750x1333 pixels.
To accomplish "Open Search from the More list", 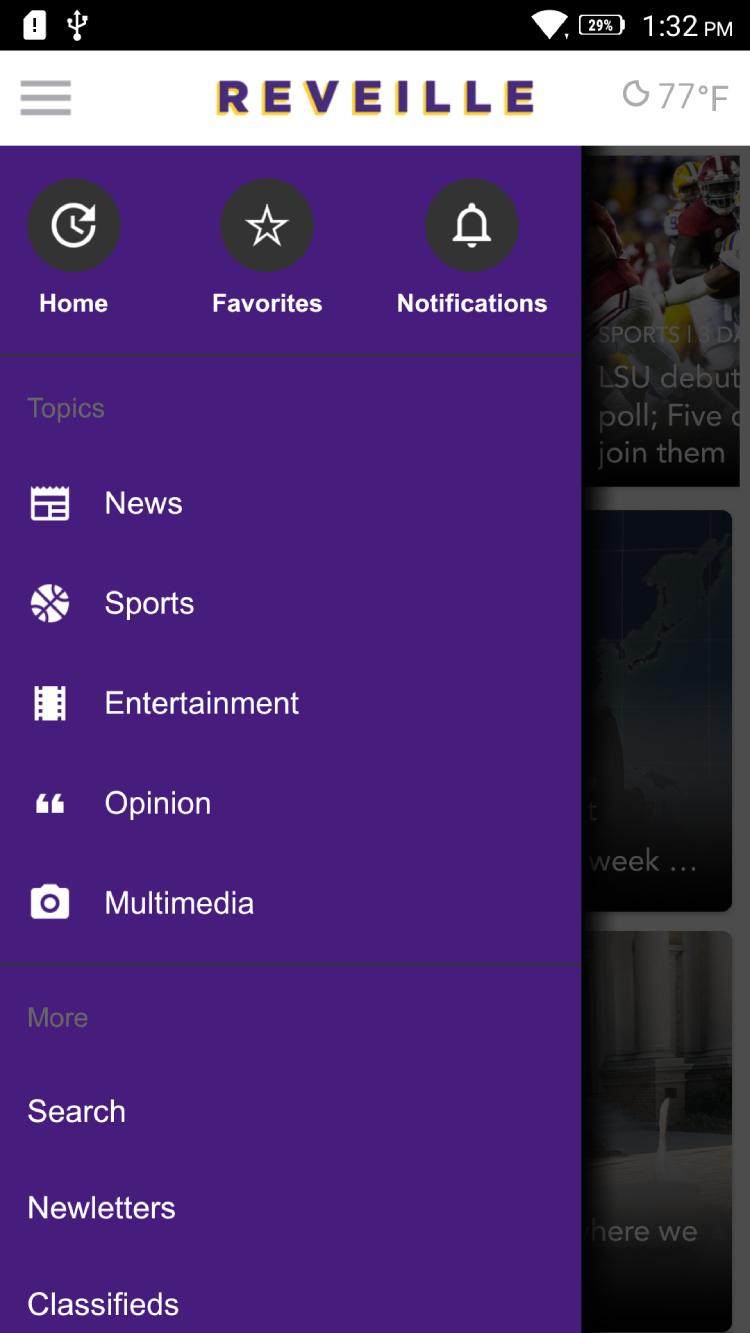I will [x=290, y=1111].
